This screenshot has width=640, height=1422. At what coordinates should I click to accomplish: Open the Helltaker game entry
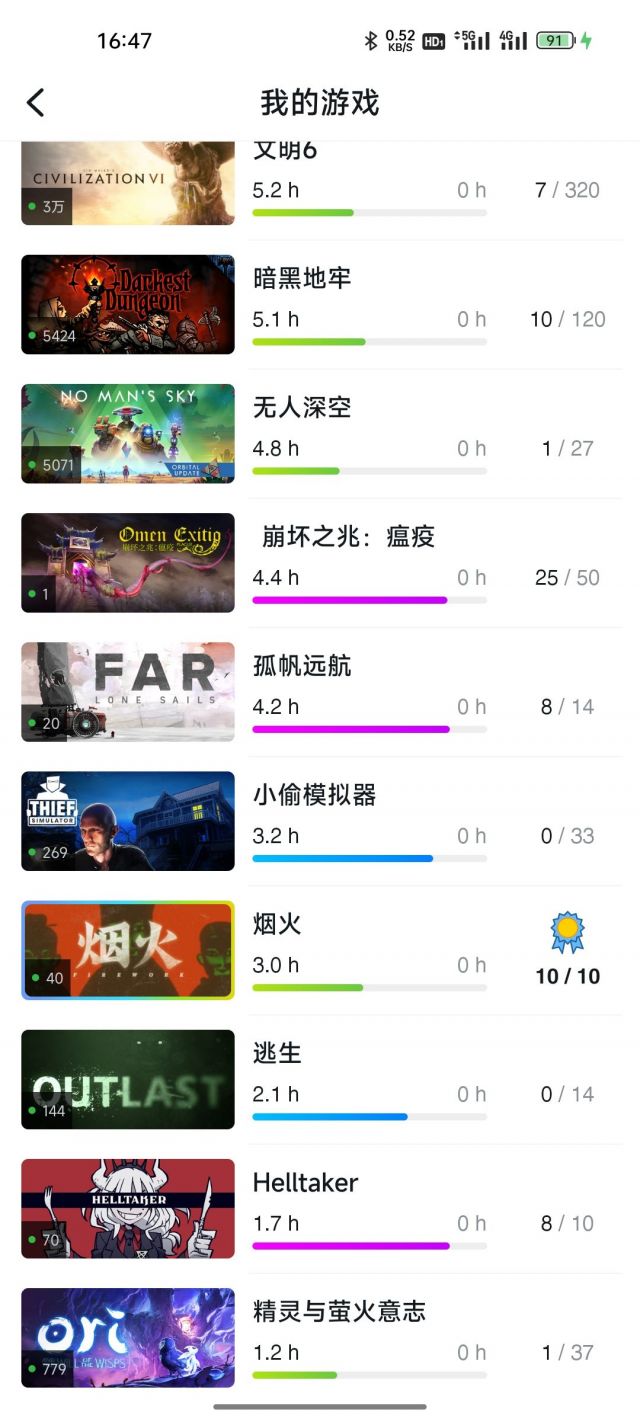click(x=320, y=1207)
